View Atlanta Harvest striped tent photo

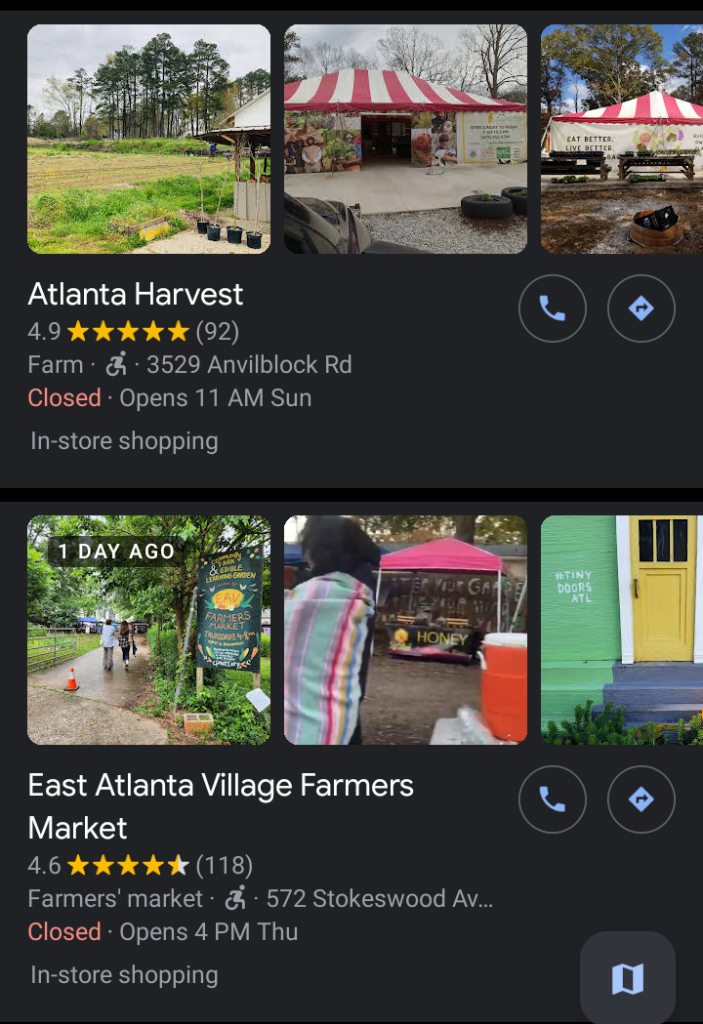405,139
